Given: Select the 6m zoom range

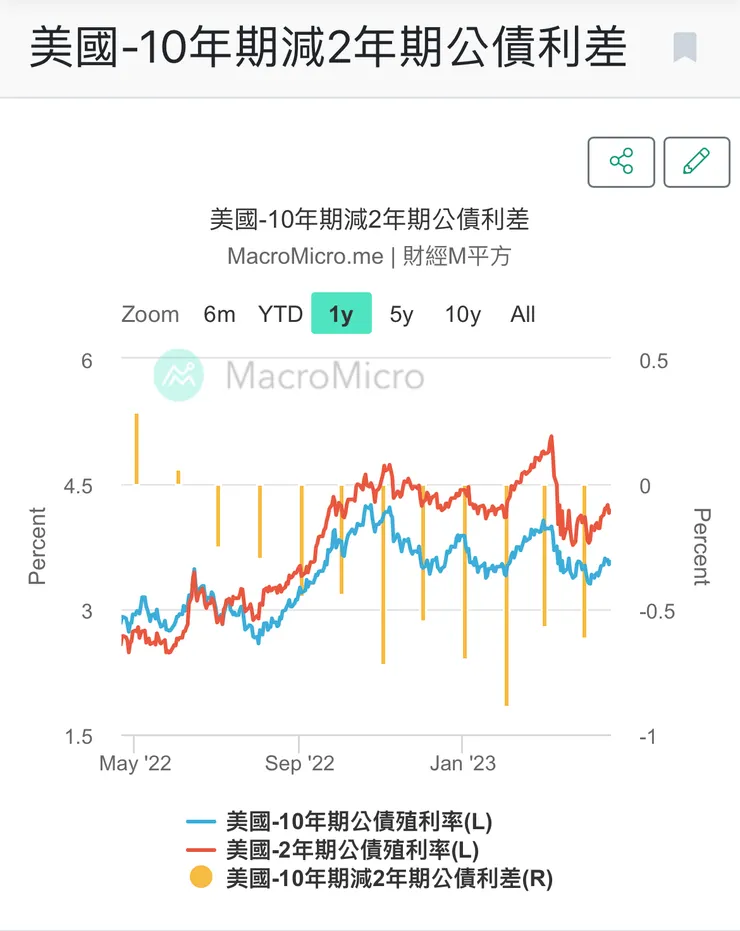Looking at the screenshot, I should tap(219, 314).
